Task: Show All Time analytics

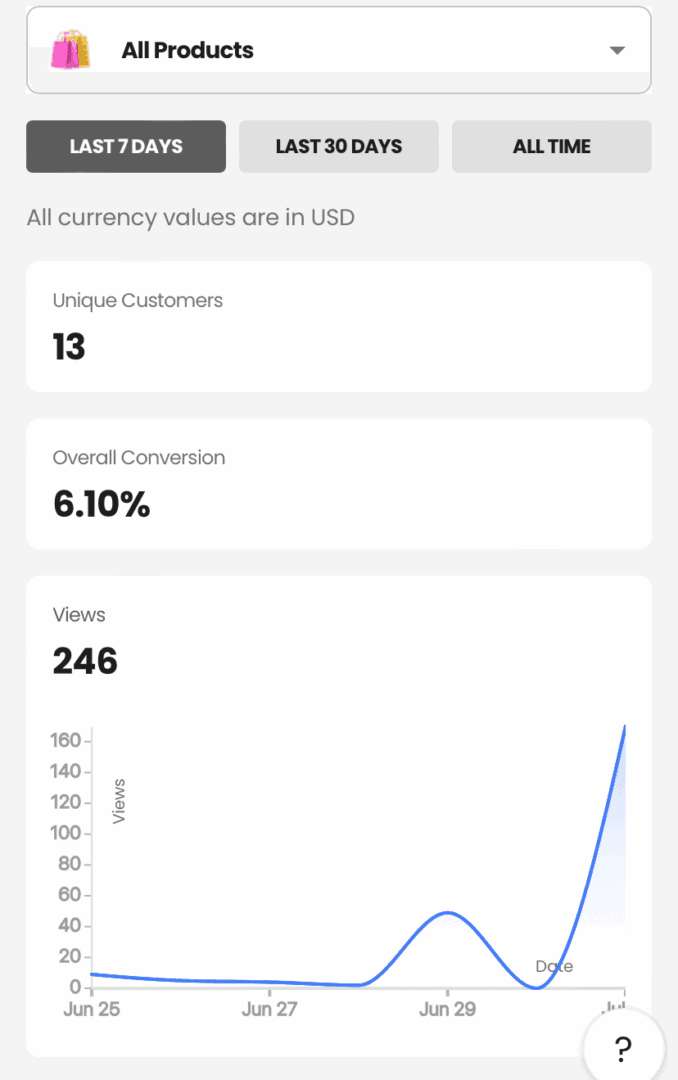Action: [551, 147]
